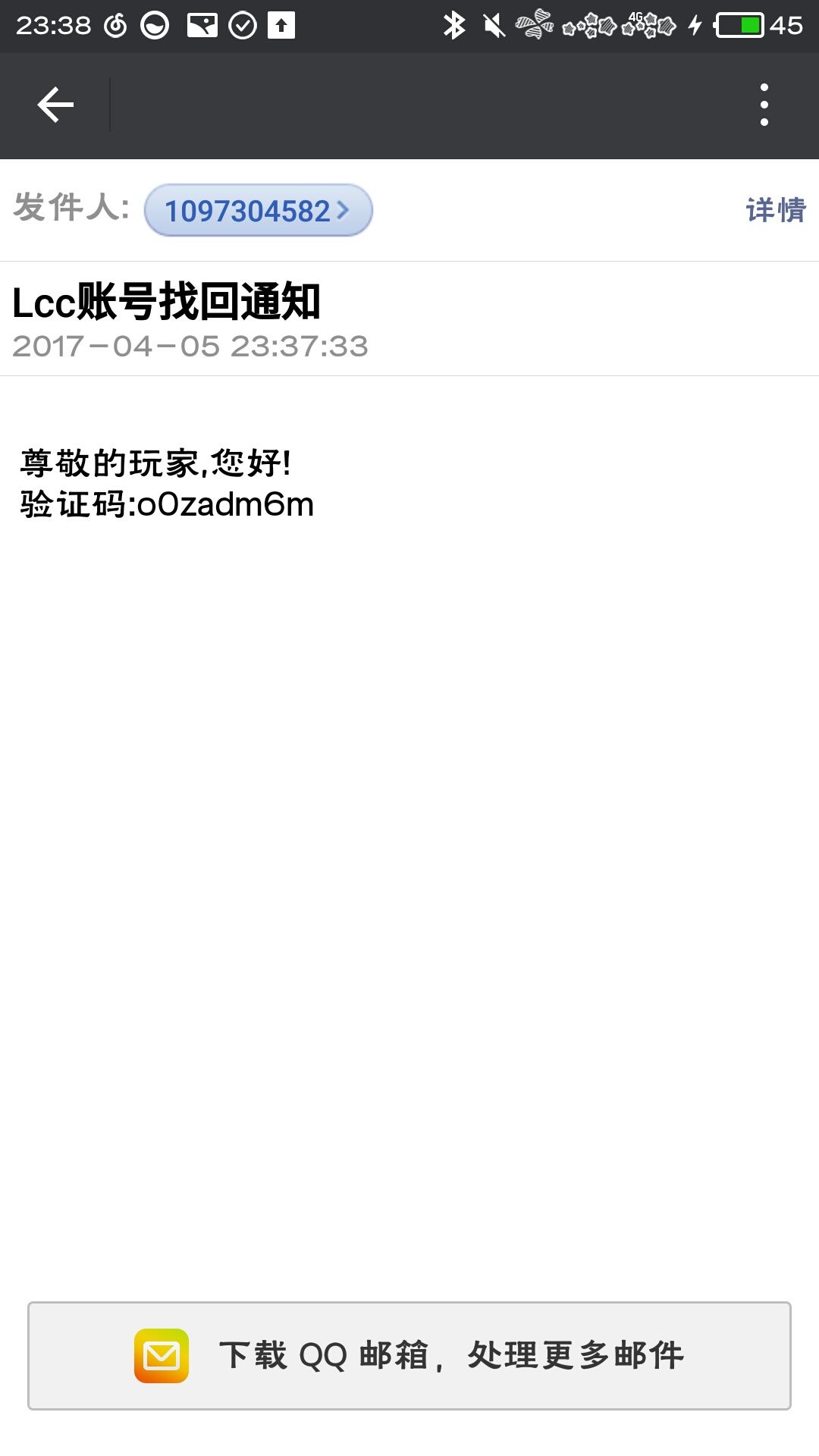Tap the upload arrow icon in status bar
819x1456 pixels.
tap(283, 24)
